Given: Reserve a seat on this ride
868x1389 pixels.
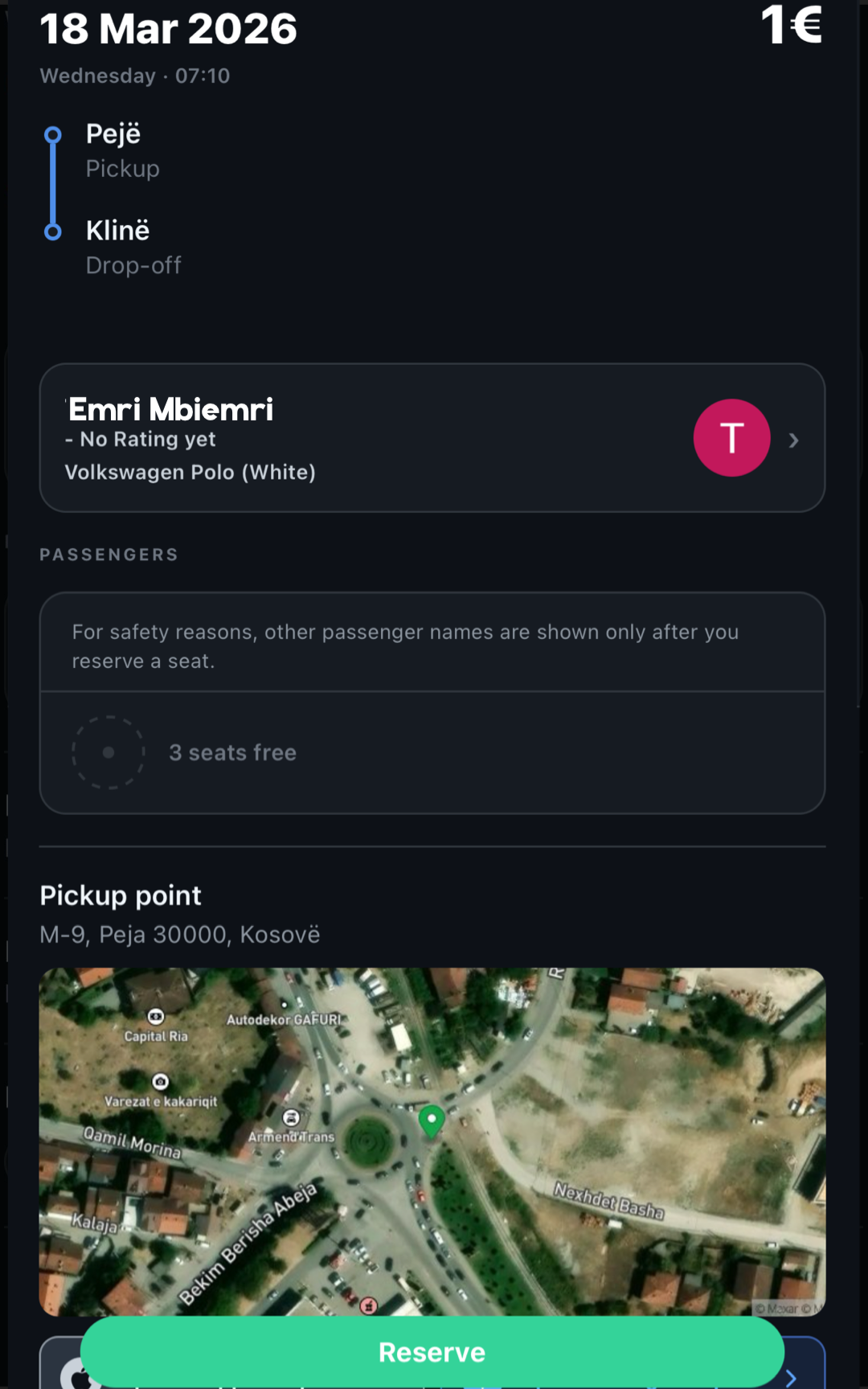Looking at the screenshot, I should (x=432, y=1352).
